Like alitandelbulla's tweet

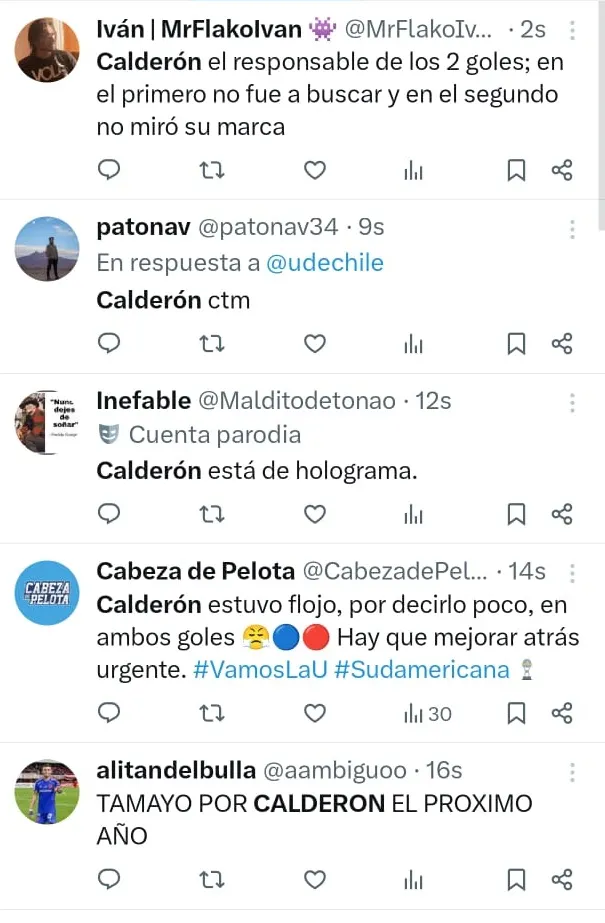[x=315, y=879]
